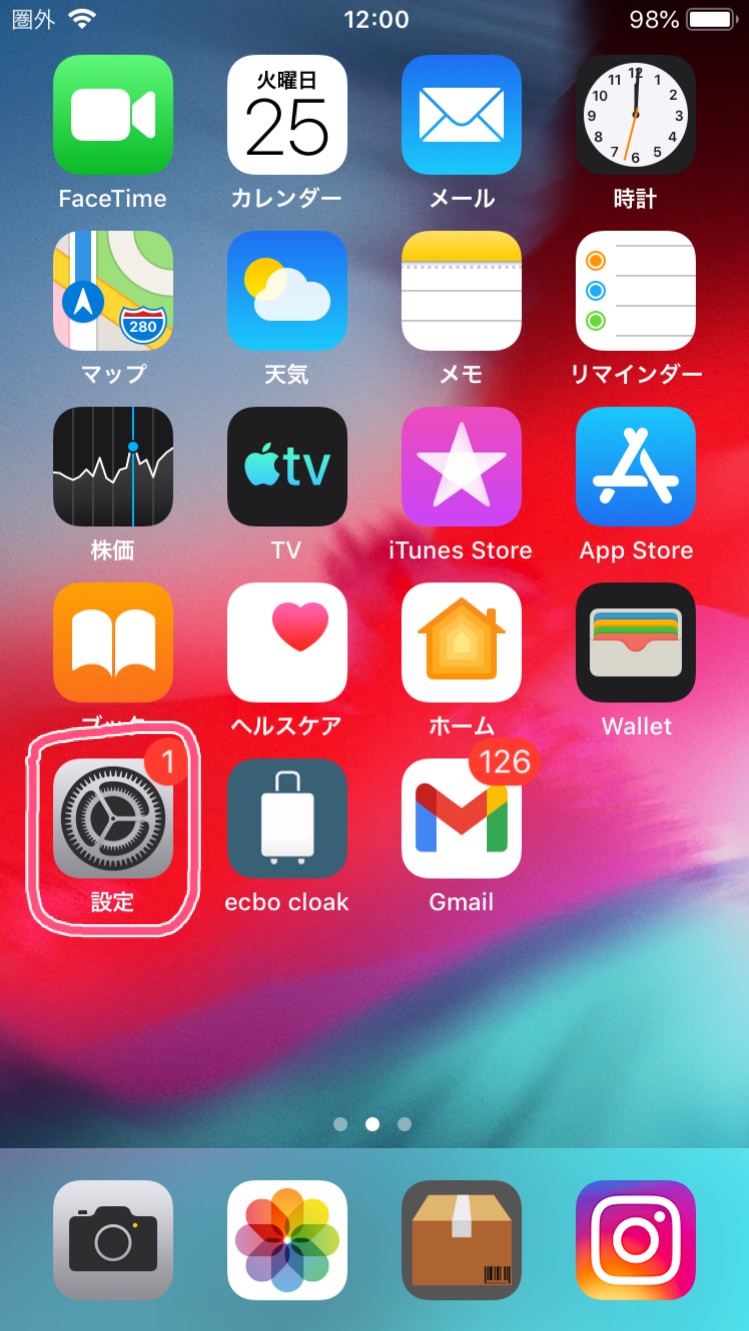This screenshot has width=749, height=1331.
Task: Launch the マップ maps app
Action: (x=113, y=291)
